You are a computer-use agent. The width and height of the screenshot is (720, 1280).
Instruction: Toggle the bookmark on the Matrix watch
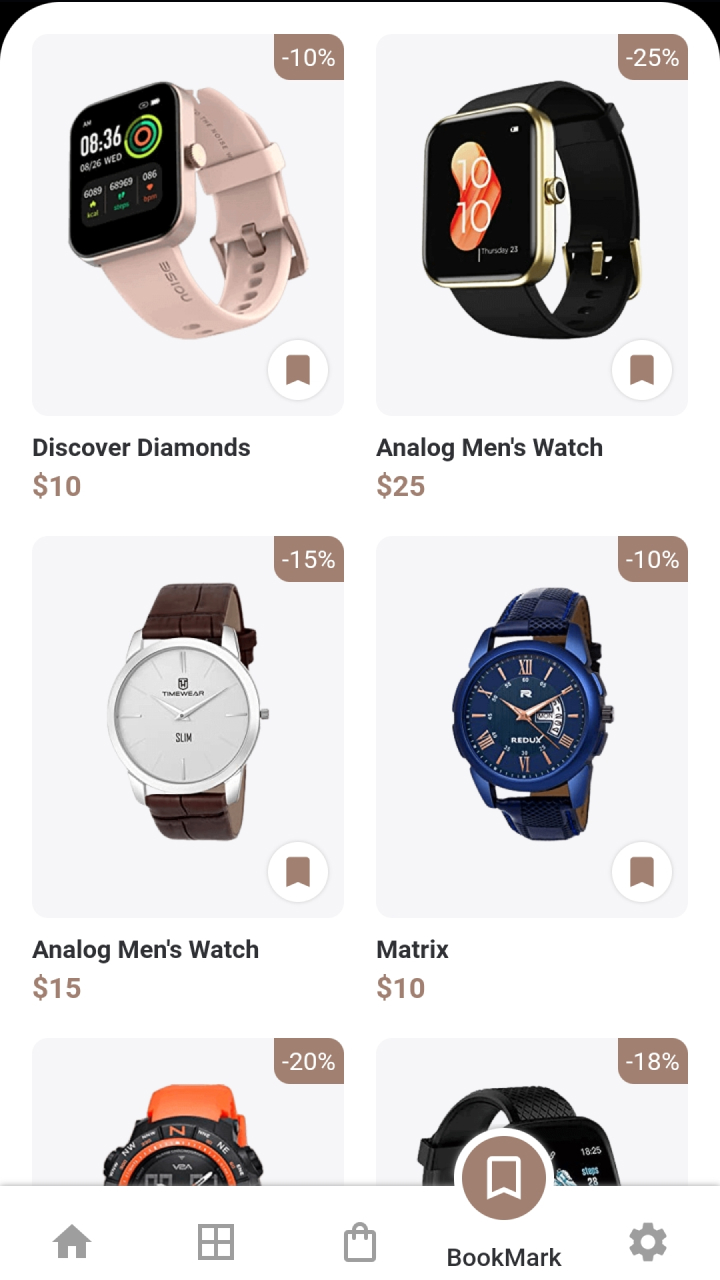click(x=643, y=872)
